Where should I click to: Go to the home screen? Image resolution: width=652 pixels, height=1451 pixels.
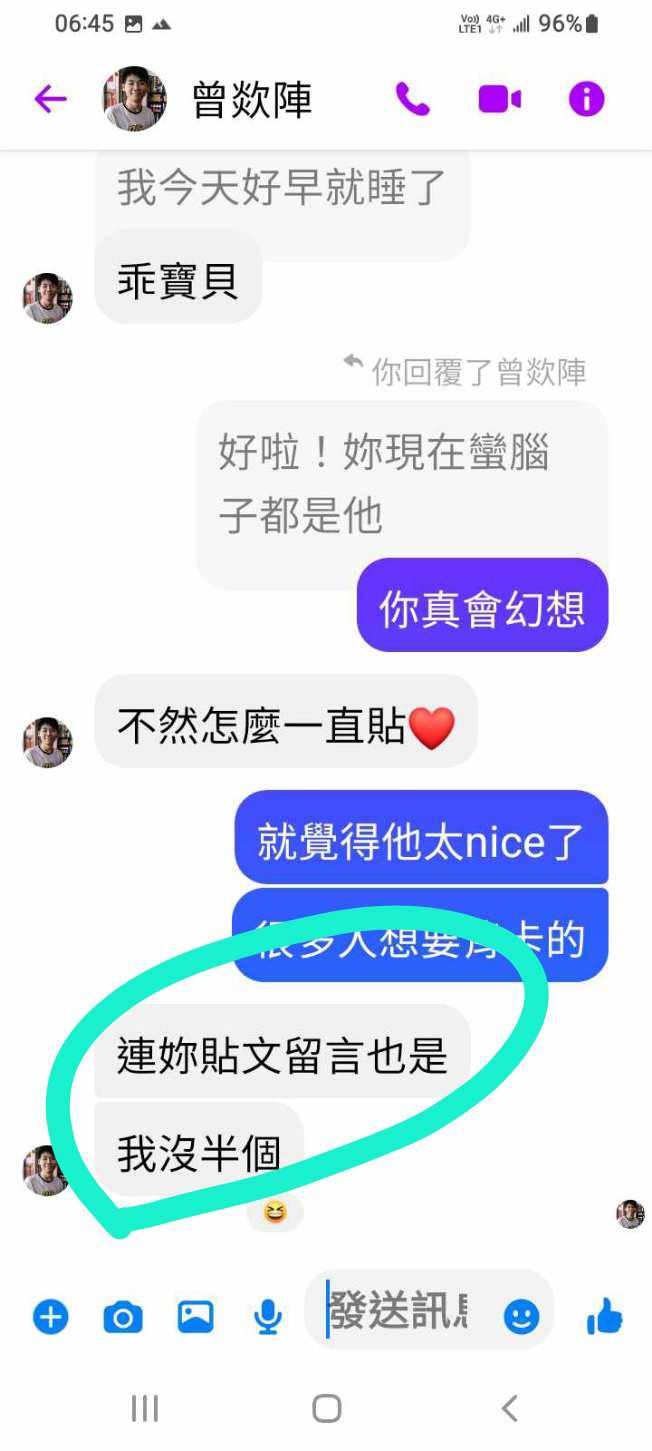pyautogui.click(x=326, y=1409)
